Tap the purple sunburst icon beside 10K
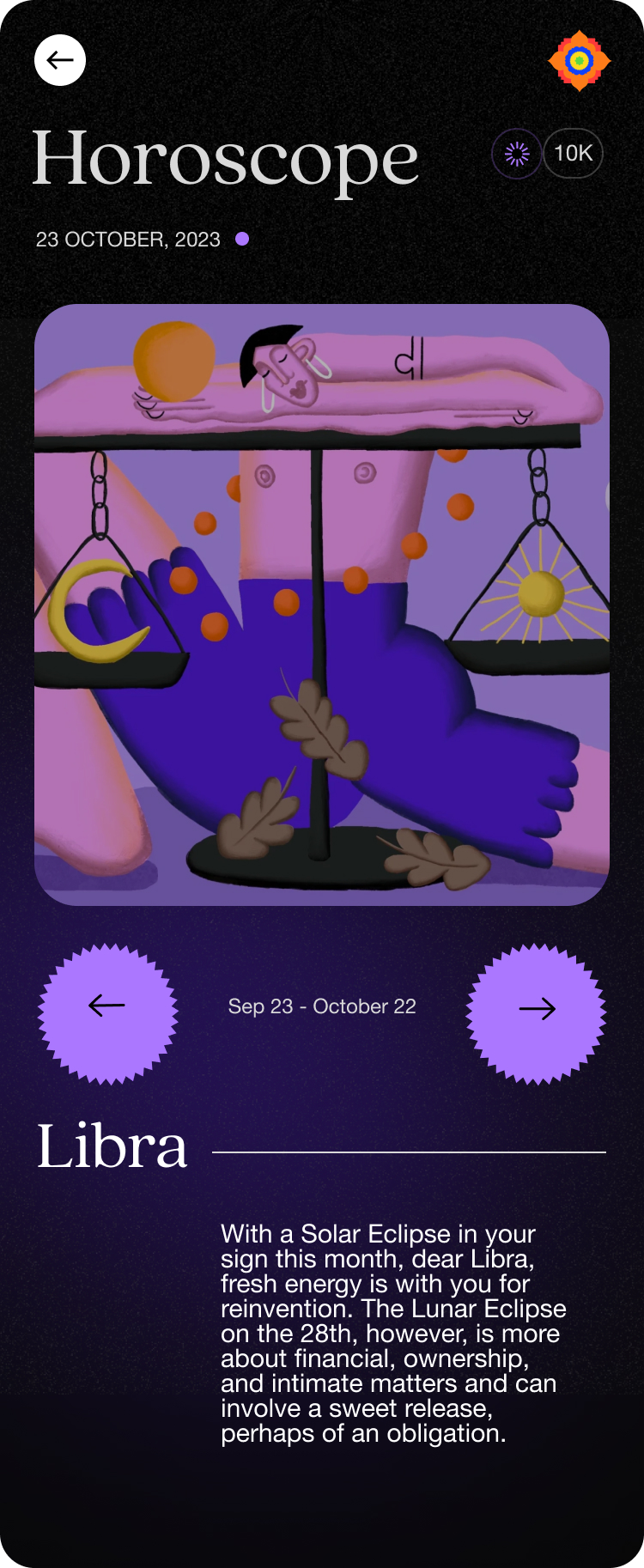This screenshot has height=1568, width=644. [517, 154]
